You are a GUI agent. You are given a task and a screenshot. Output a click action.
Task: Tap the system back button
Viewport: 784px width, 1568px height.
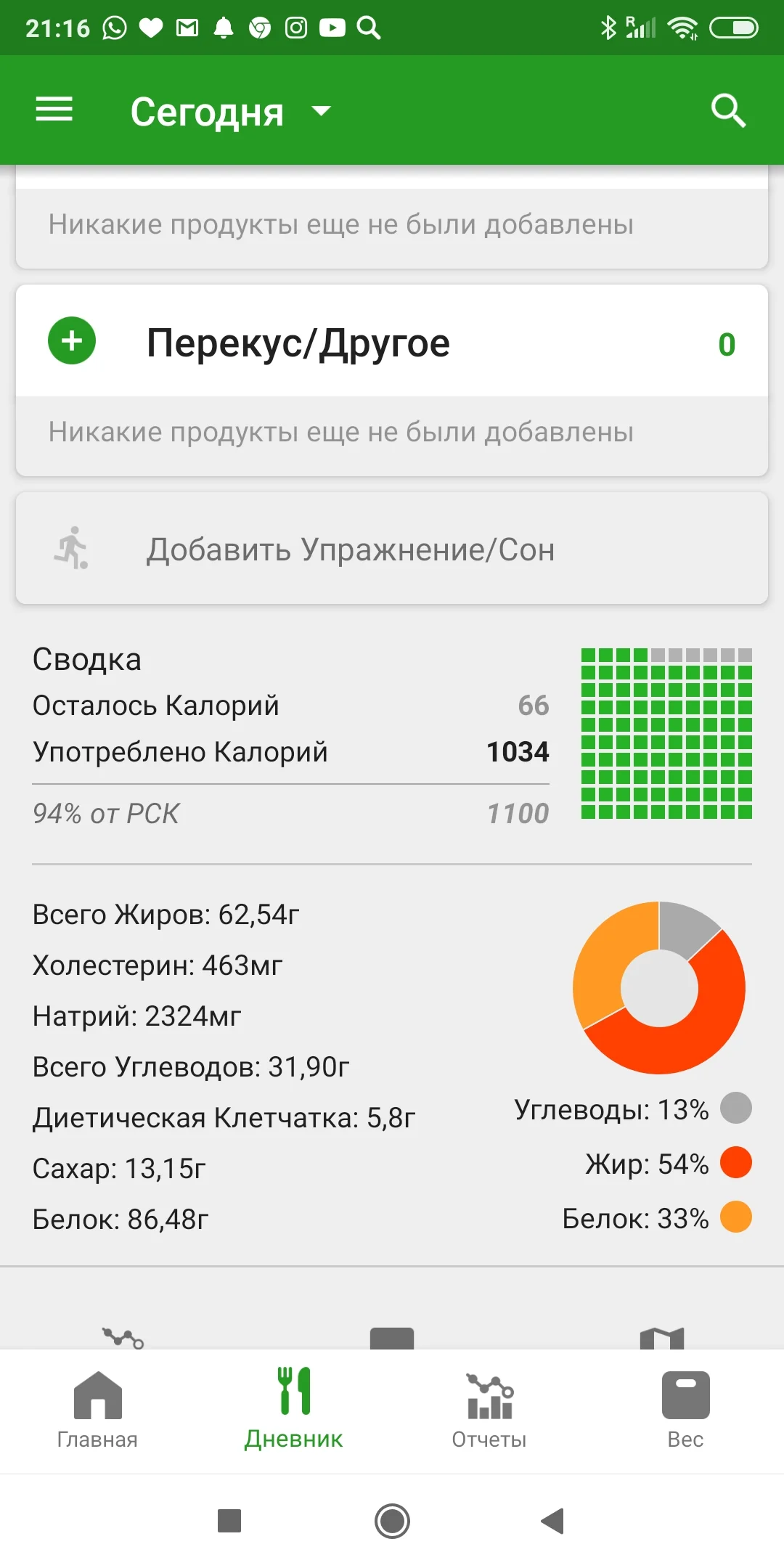point(553,1521)
